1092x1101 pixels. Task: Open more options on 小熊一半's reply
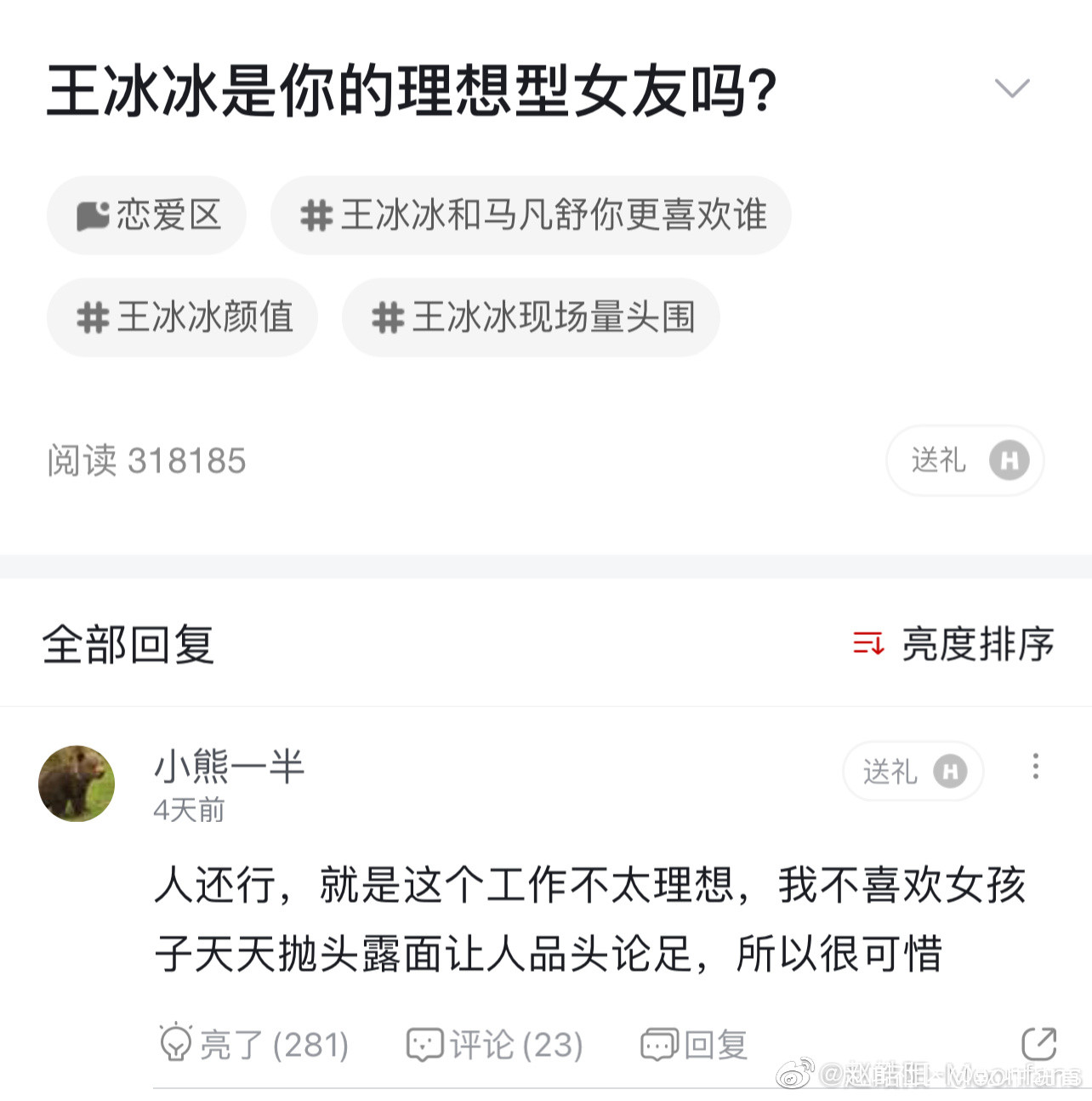tap(1035, 767)
